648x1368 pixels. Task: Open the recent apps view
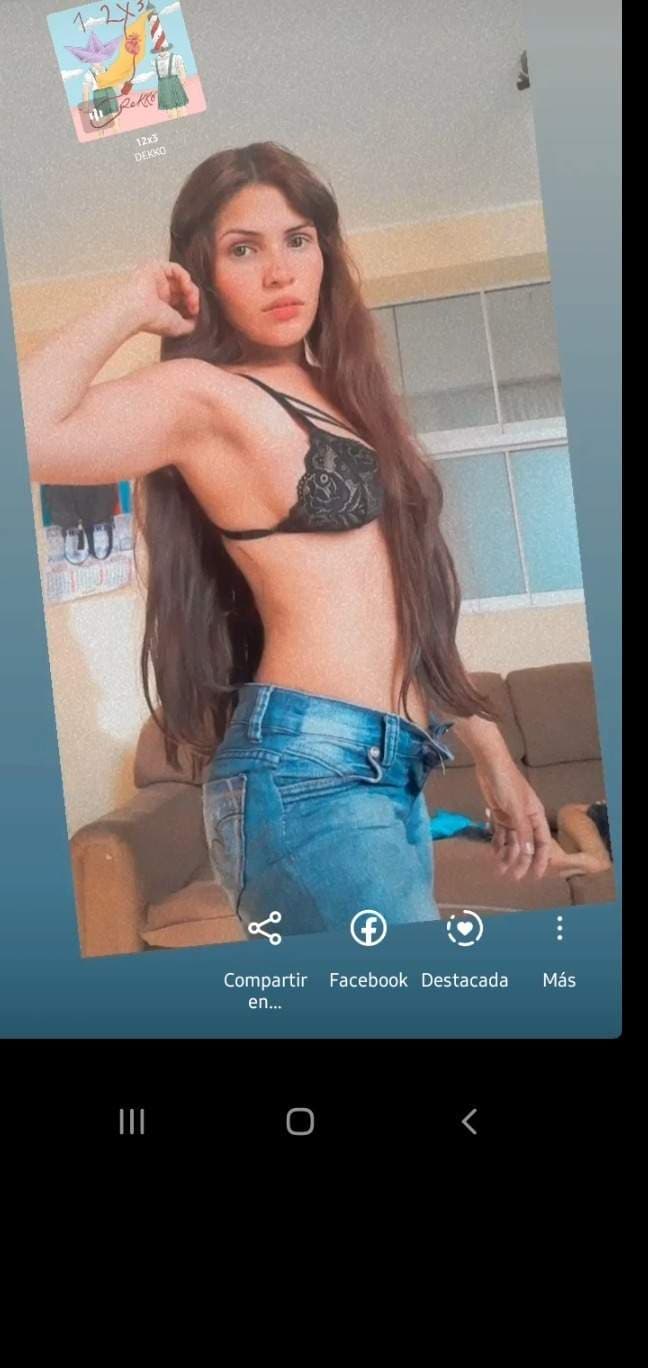click(132, 1122)
